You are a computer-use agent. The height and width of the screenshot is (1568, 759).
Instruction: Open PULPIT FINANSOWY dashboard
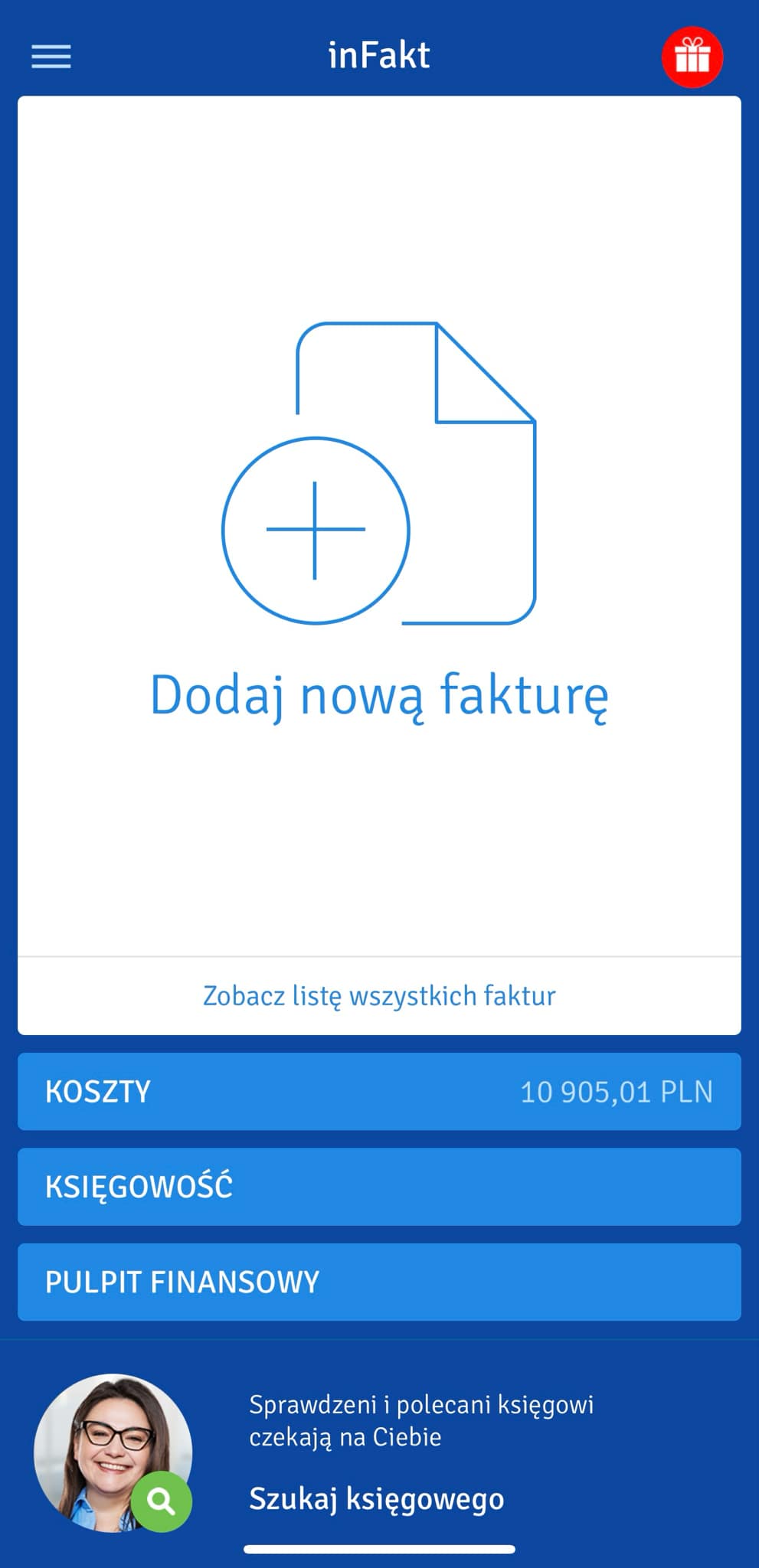(x=379, y=1282)
